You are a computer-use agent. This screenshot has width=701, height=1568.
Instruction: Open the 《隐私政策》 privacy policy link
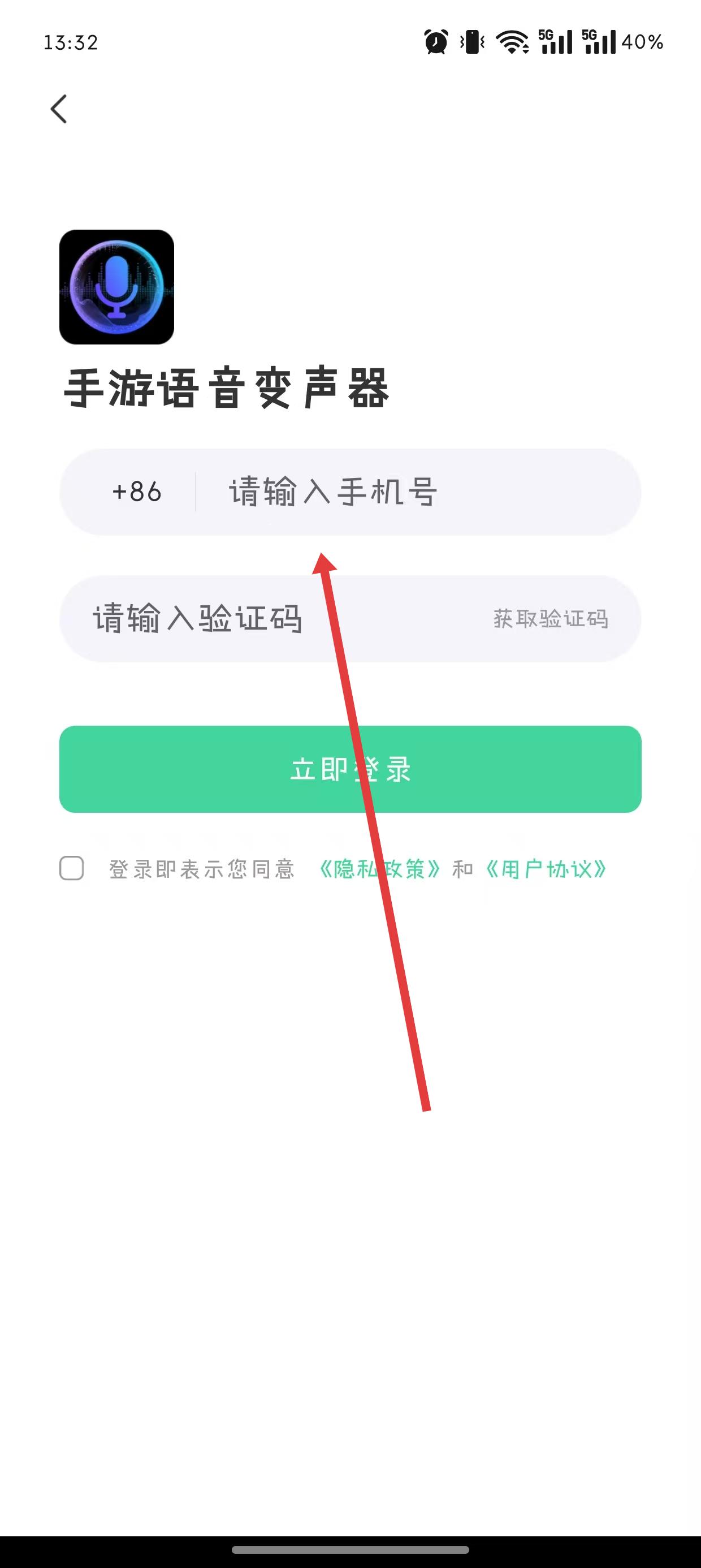tap(380, 869)
